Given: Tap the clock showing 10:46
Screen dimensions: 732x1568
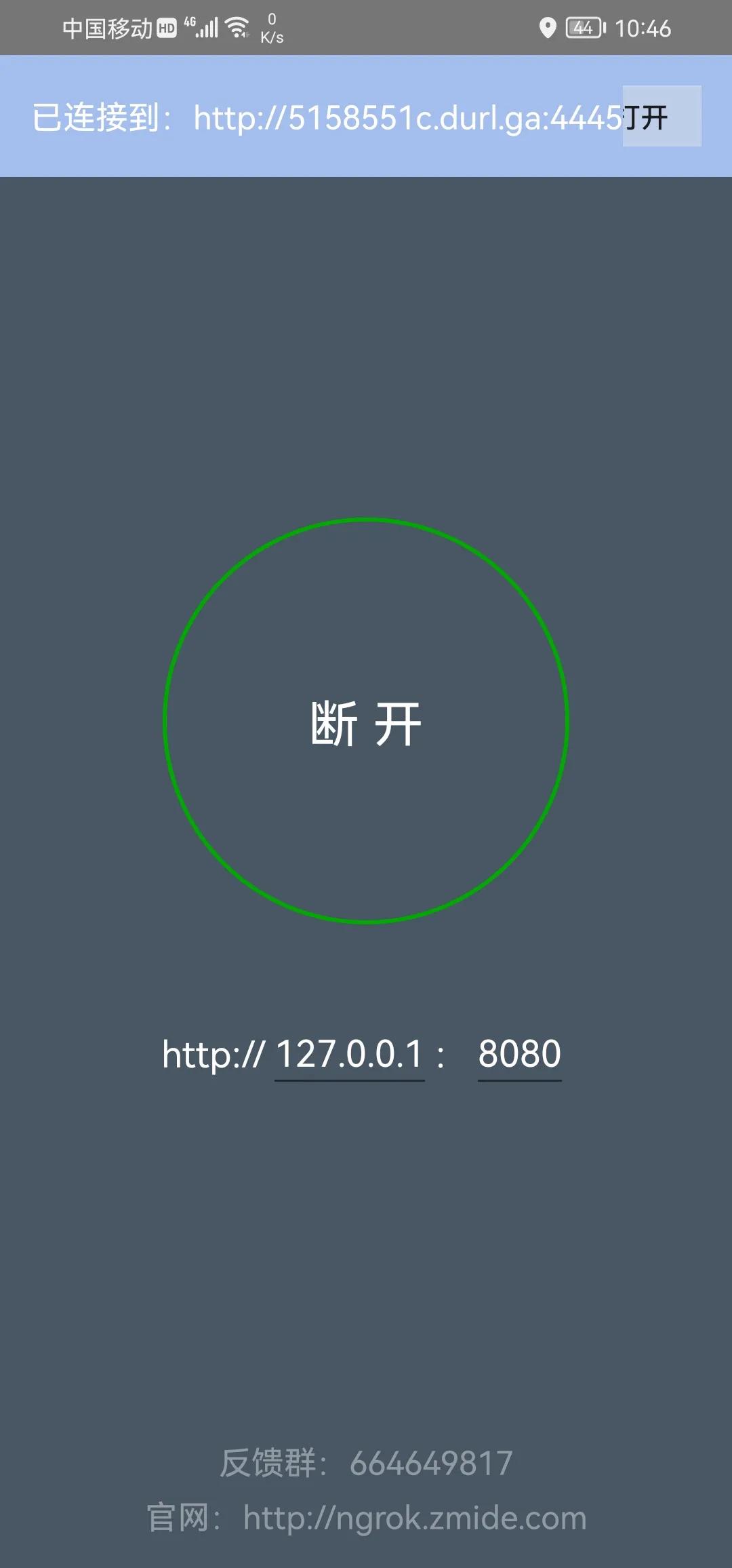Looking at the screenshot, I should [x=643, y=27].
